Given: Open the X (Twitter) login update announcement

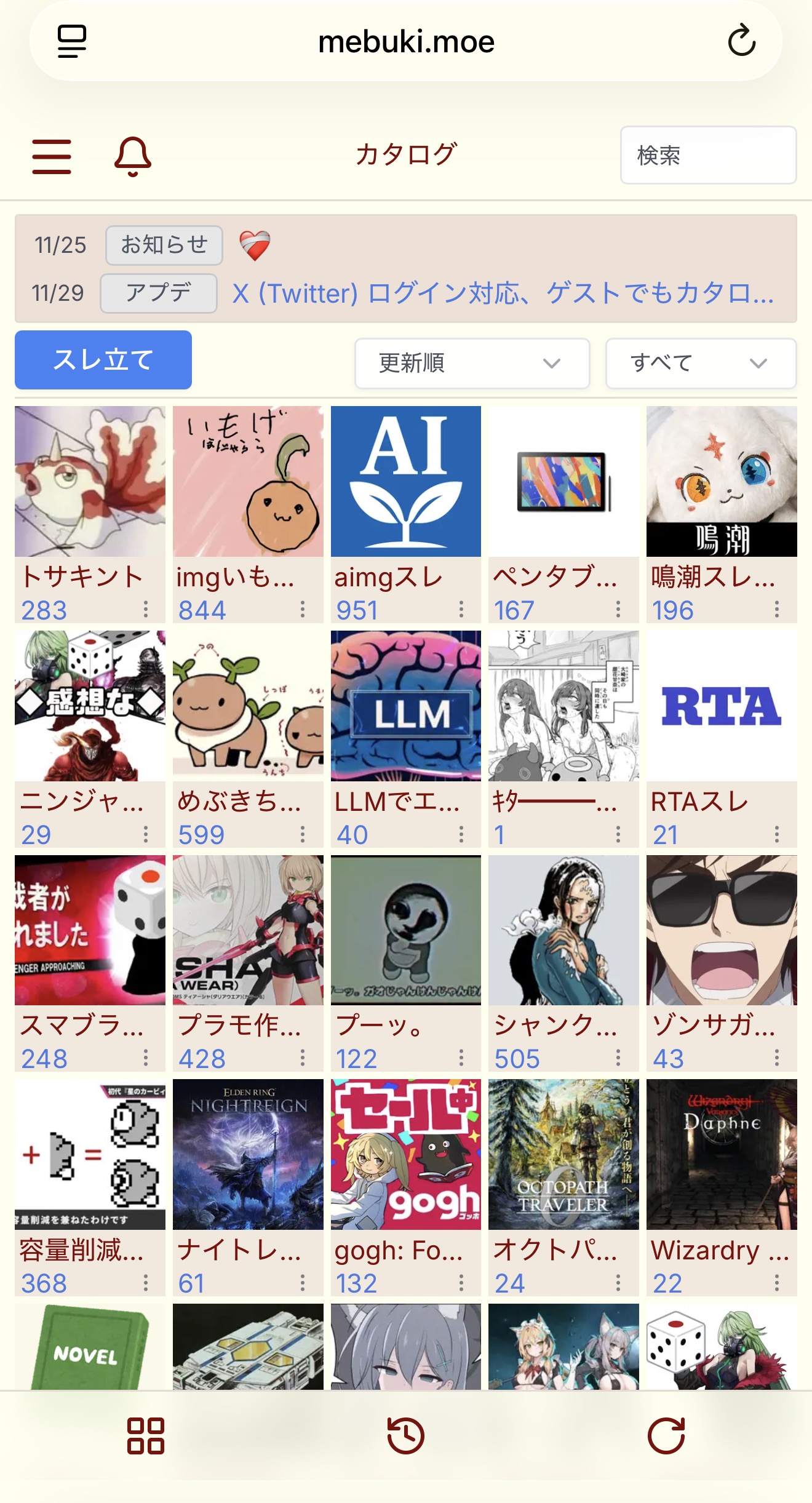Looking at the screenshot, I should point(503,293).
